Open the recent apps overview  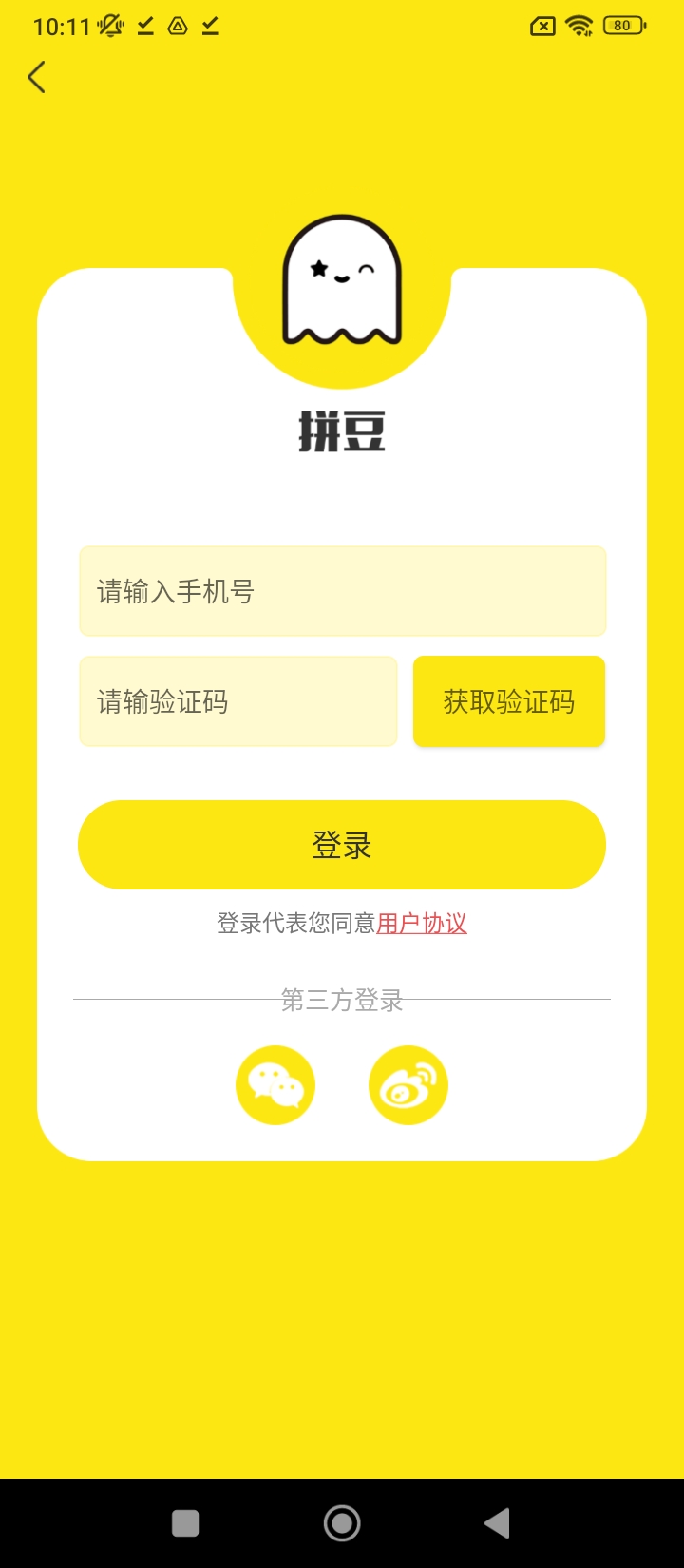(185, 1523)
